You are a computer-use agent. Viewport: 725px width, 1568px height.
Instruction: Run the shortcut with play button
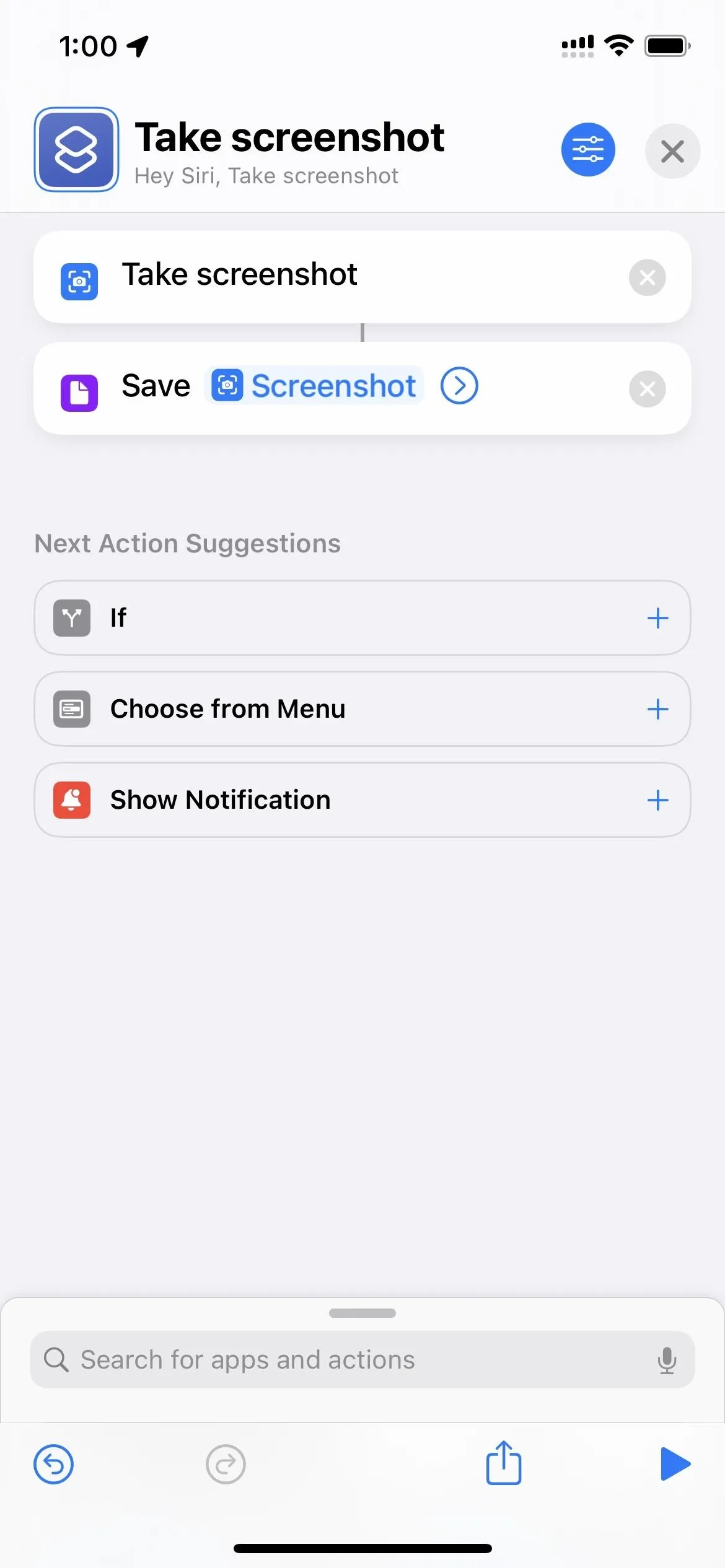point(674,1464)
